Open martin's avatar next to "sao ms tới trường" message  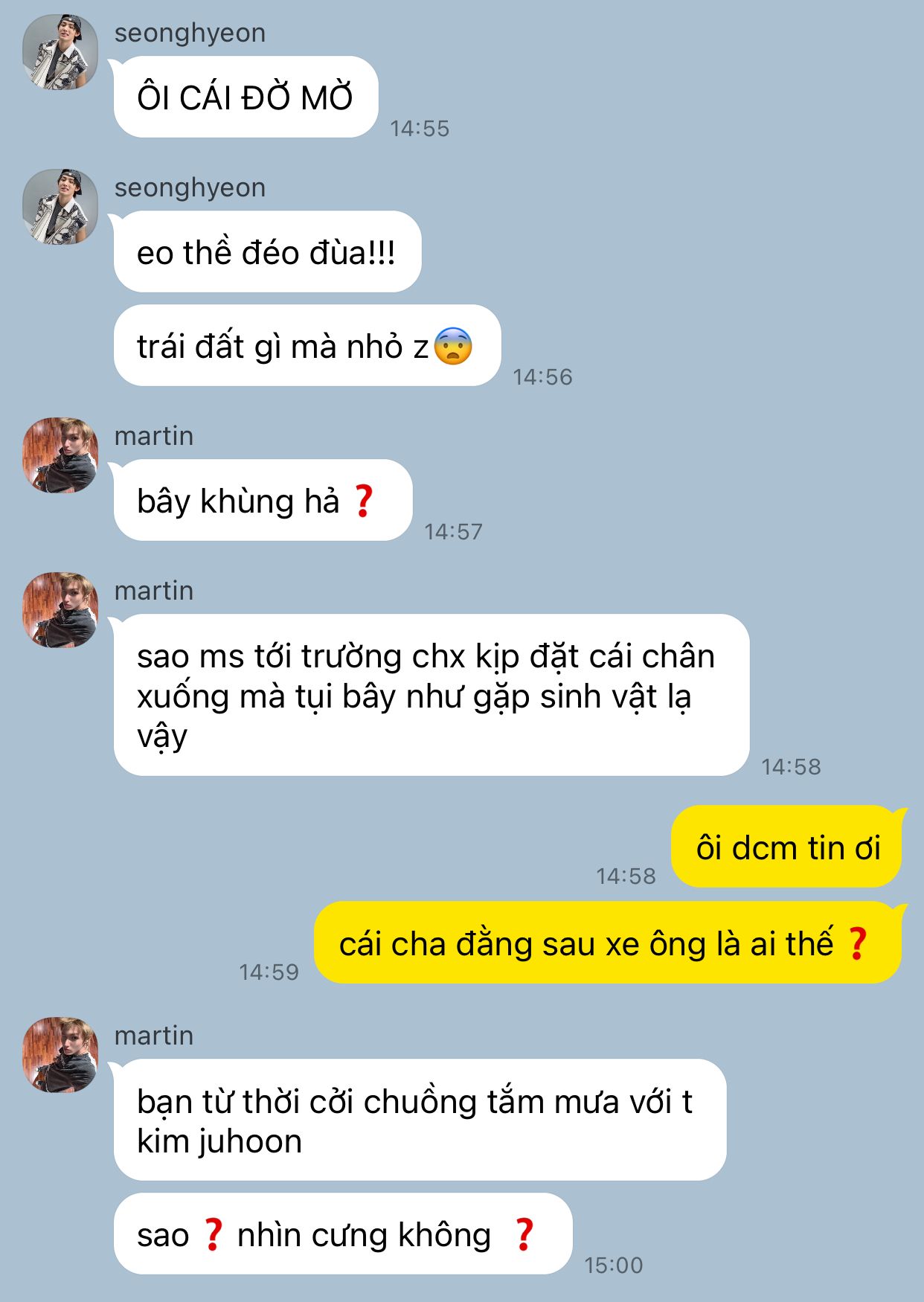(60, 610)
